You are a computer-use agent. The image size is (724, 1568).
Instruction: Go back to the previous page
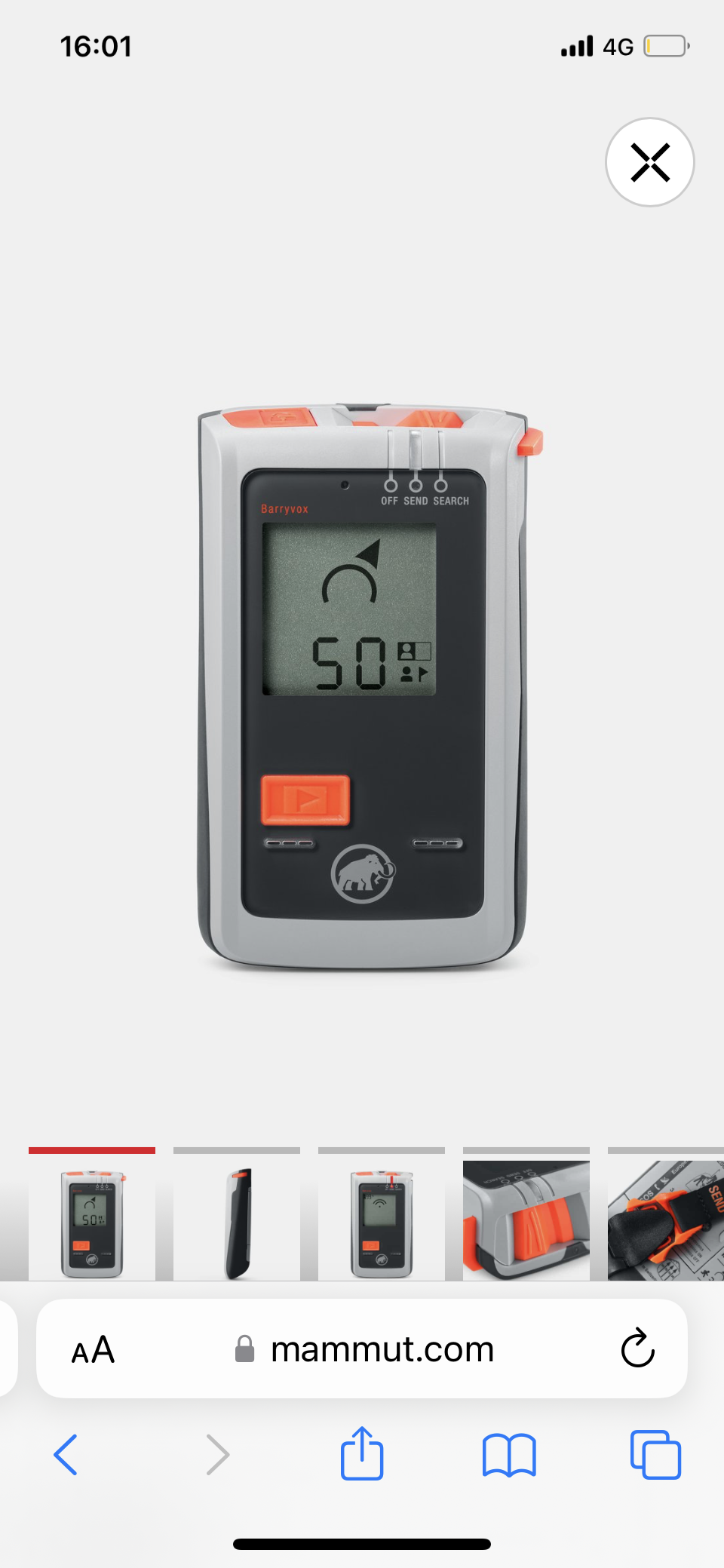[x=66, y=1454]
